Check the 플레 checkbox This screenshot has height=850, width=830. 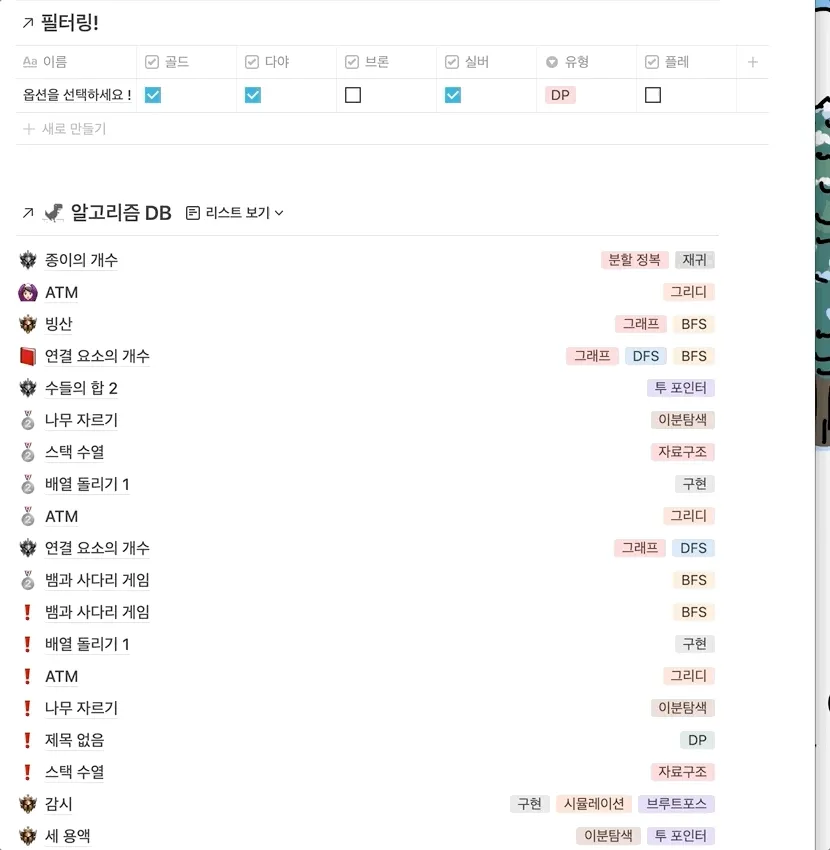653,95
